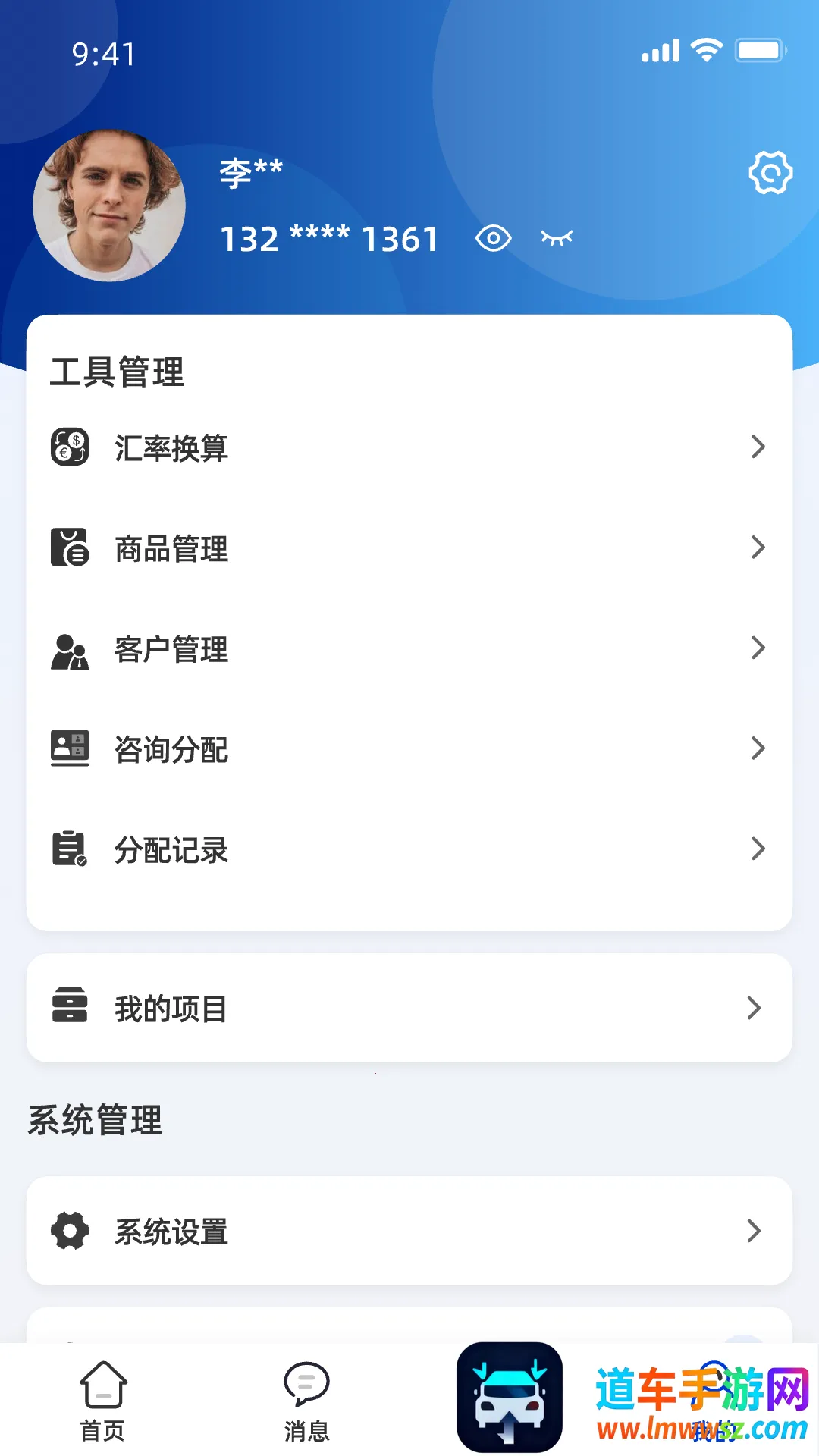The image size is (819, 1456).
Task: Open 咨询分配 row
Action: [409, 749]
